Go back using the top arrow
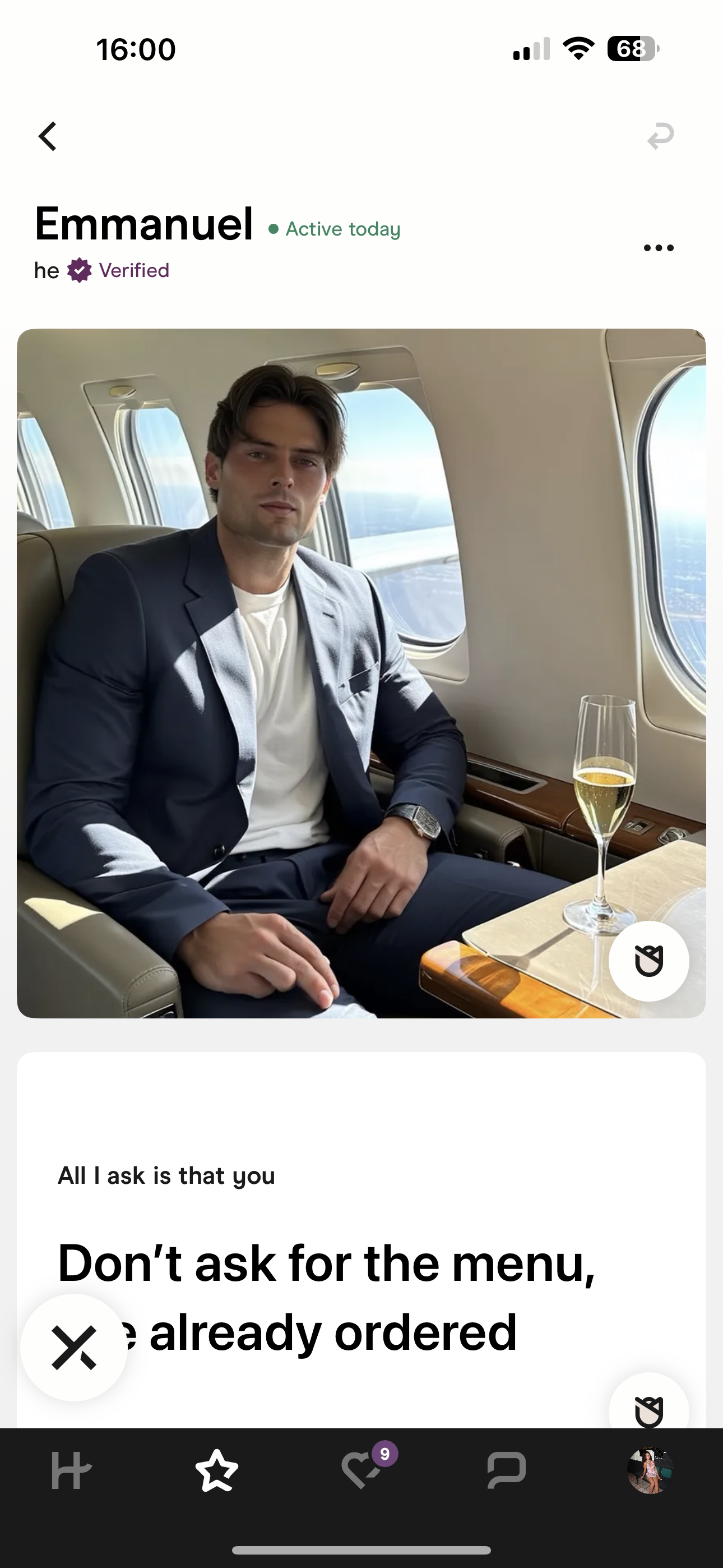723x1568 pixels. coord(48,136)
